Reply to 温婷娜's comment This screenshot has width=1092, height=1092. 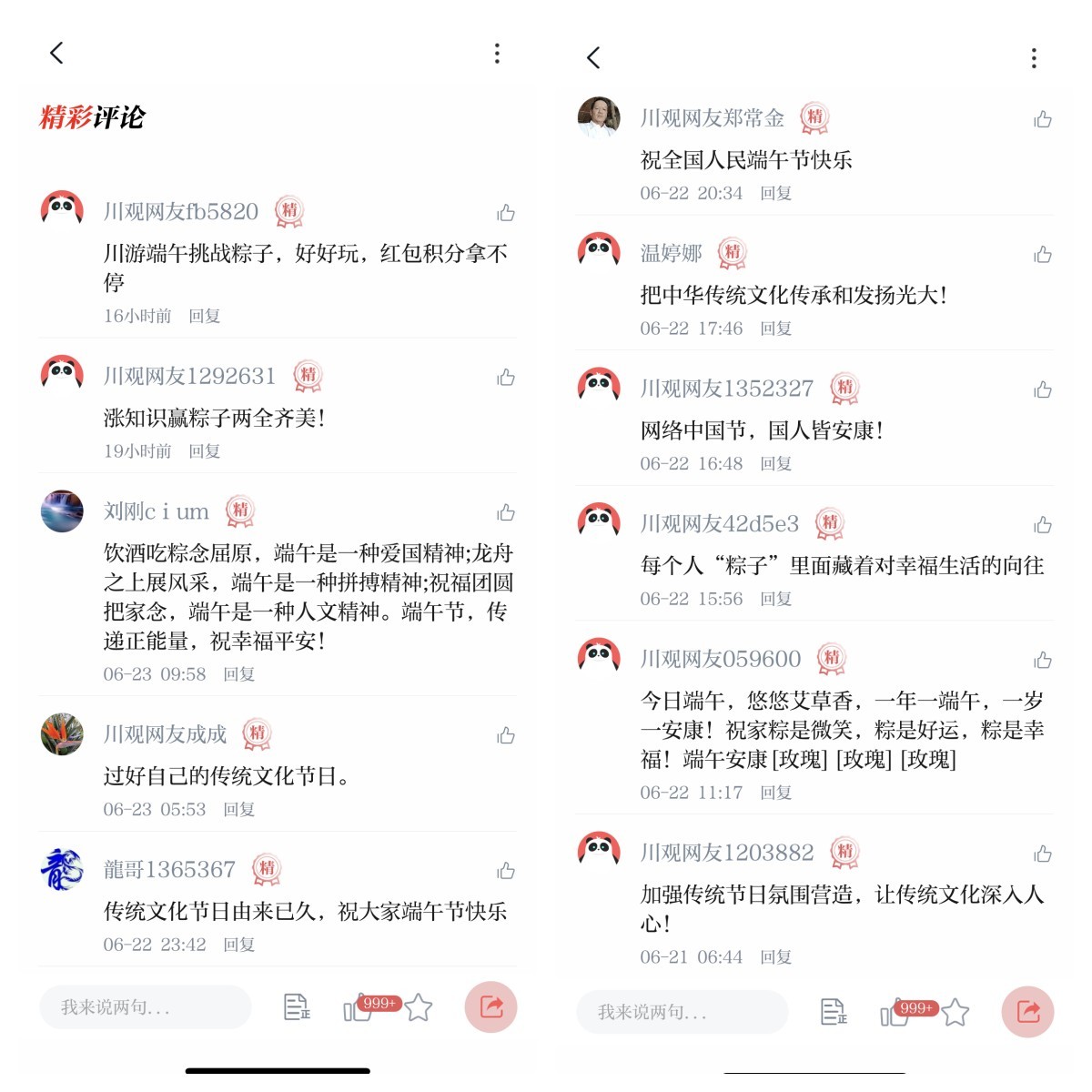point(776,329)
